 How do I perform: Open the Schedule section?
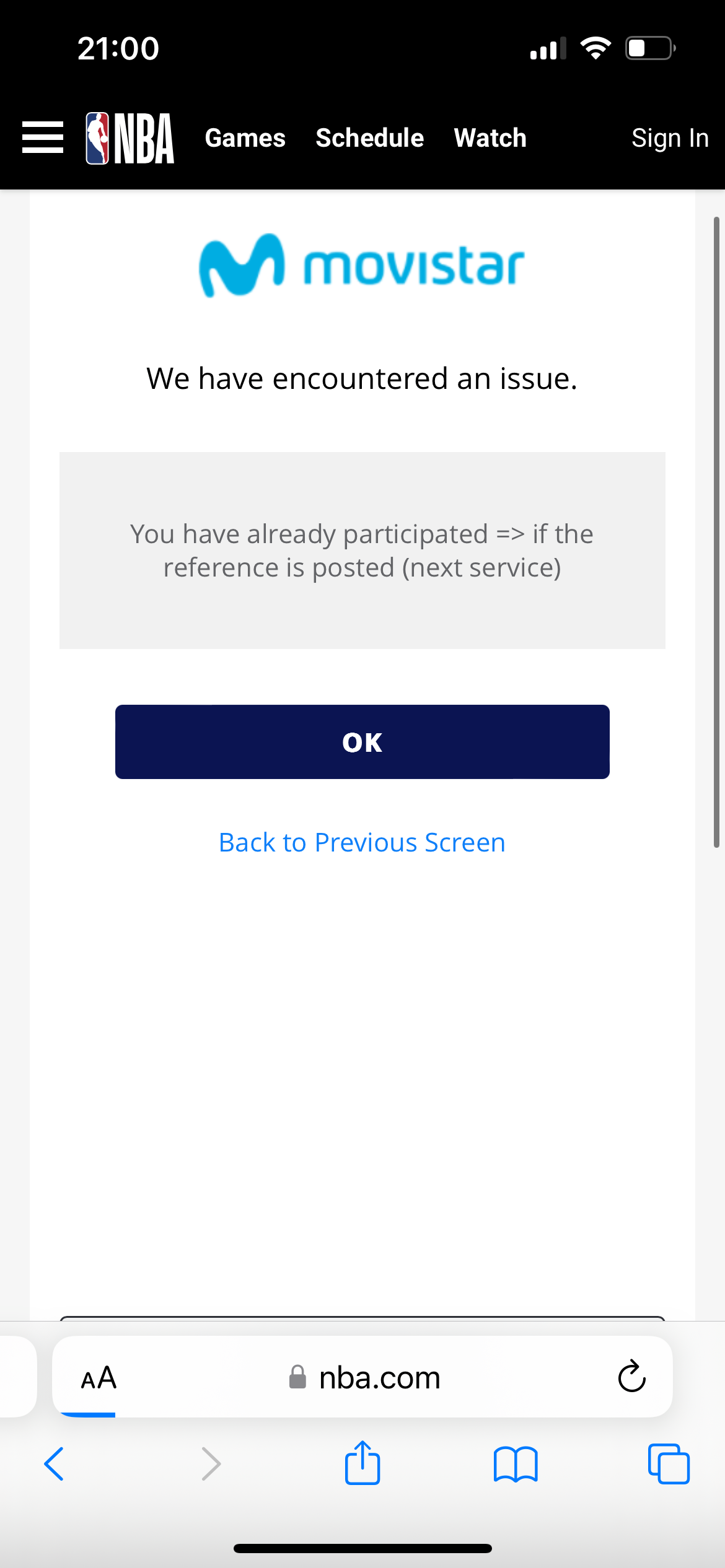point(369,138)
